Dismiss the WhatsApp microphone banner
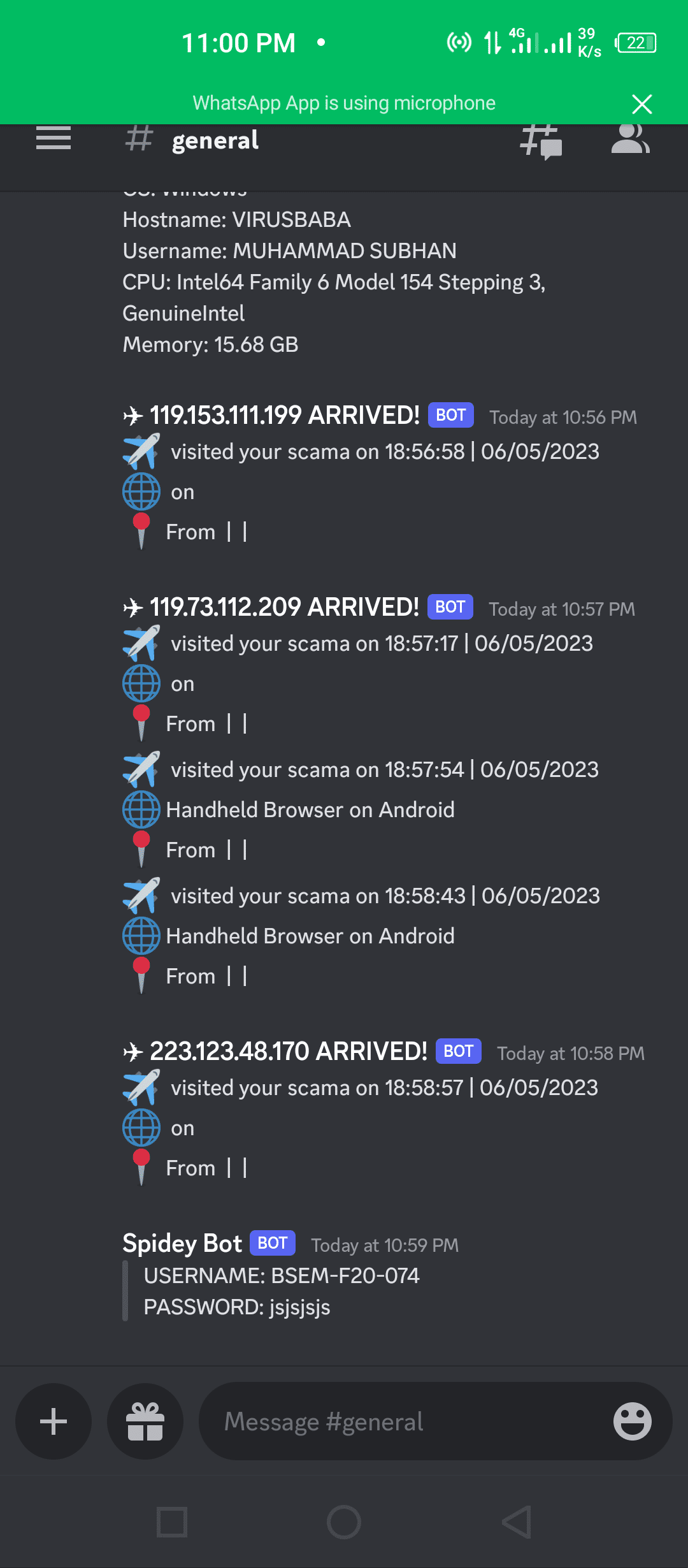The height and width of the screenshot is (1568, 688). pyautogui.click(x=641, y=103)
